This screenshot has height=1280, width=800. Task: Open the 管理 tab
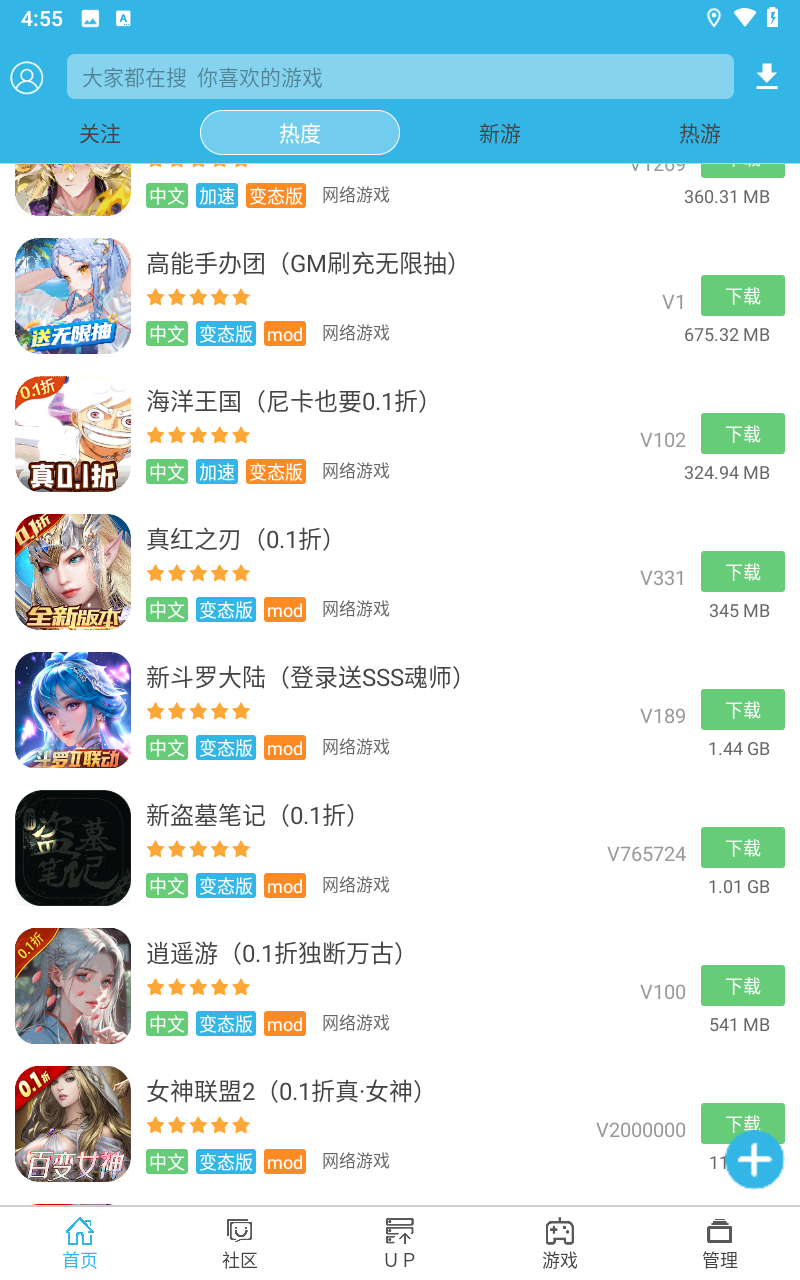720,1244
